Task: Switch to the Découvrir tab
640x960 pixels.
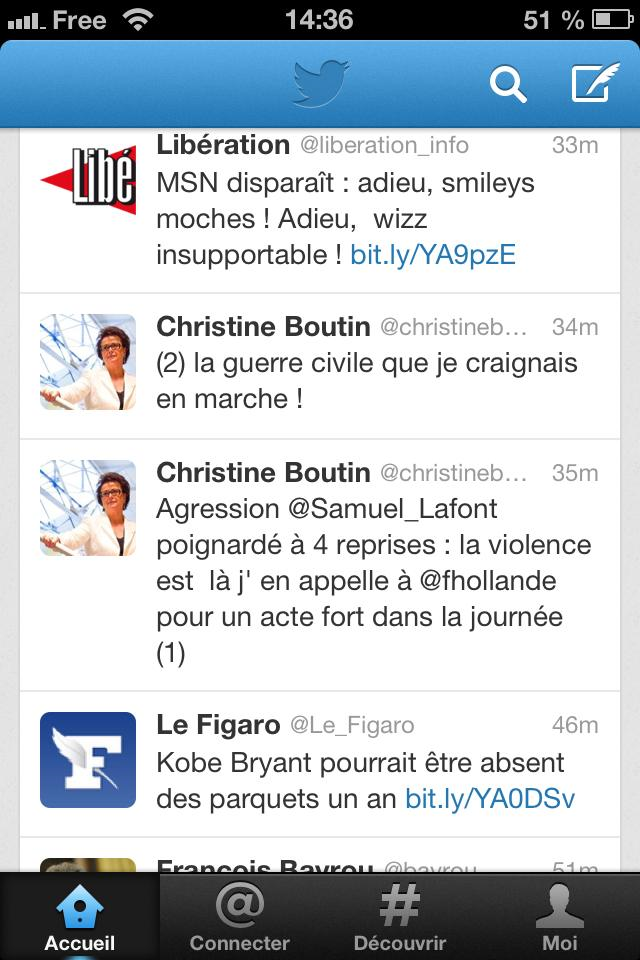Action: [400, 916]
